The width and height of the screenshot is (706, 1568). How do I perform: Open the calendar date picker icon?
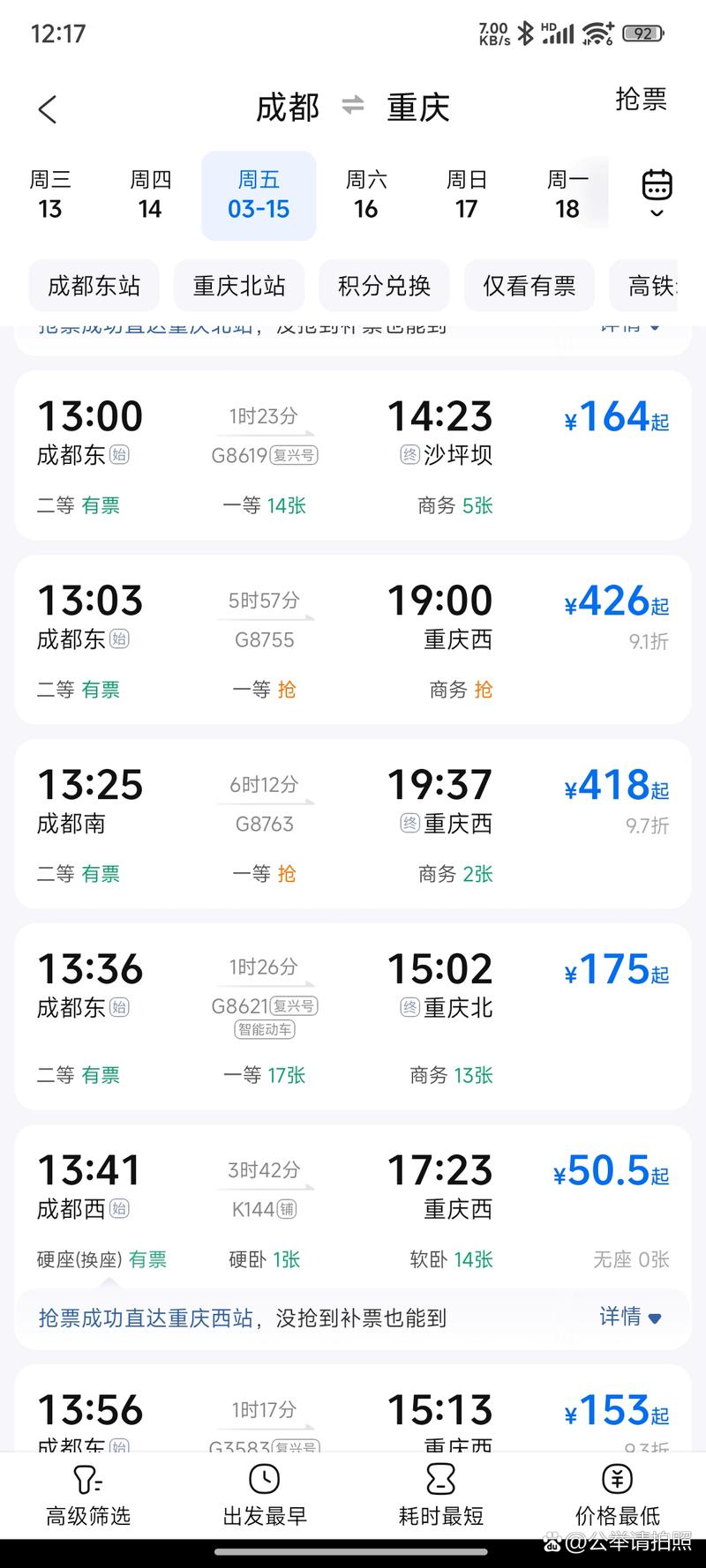coord(657,183)
